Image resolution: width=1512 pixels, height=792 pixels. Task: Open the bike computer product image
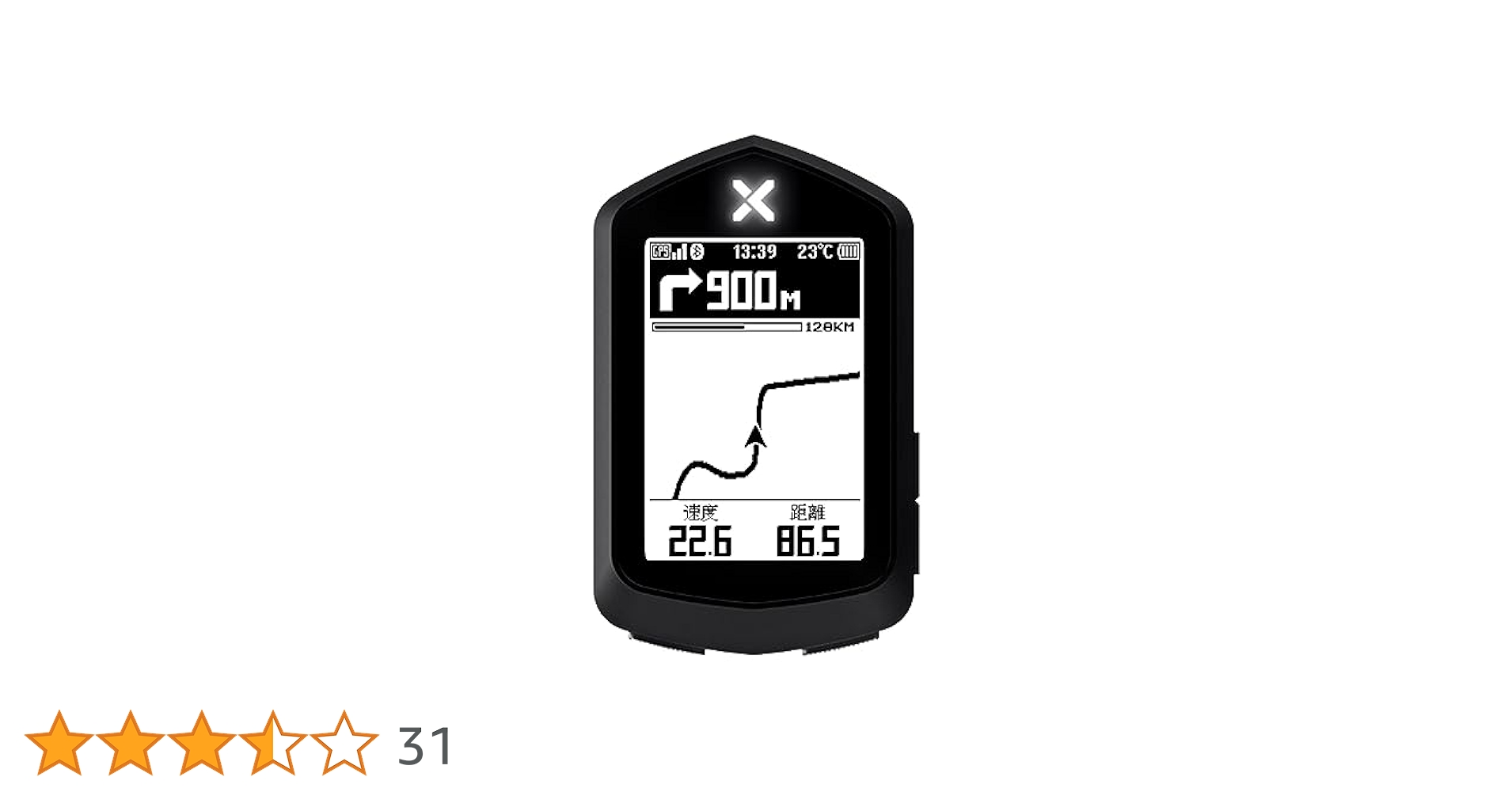tap(754, 396)
